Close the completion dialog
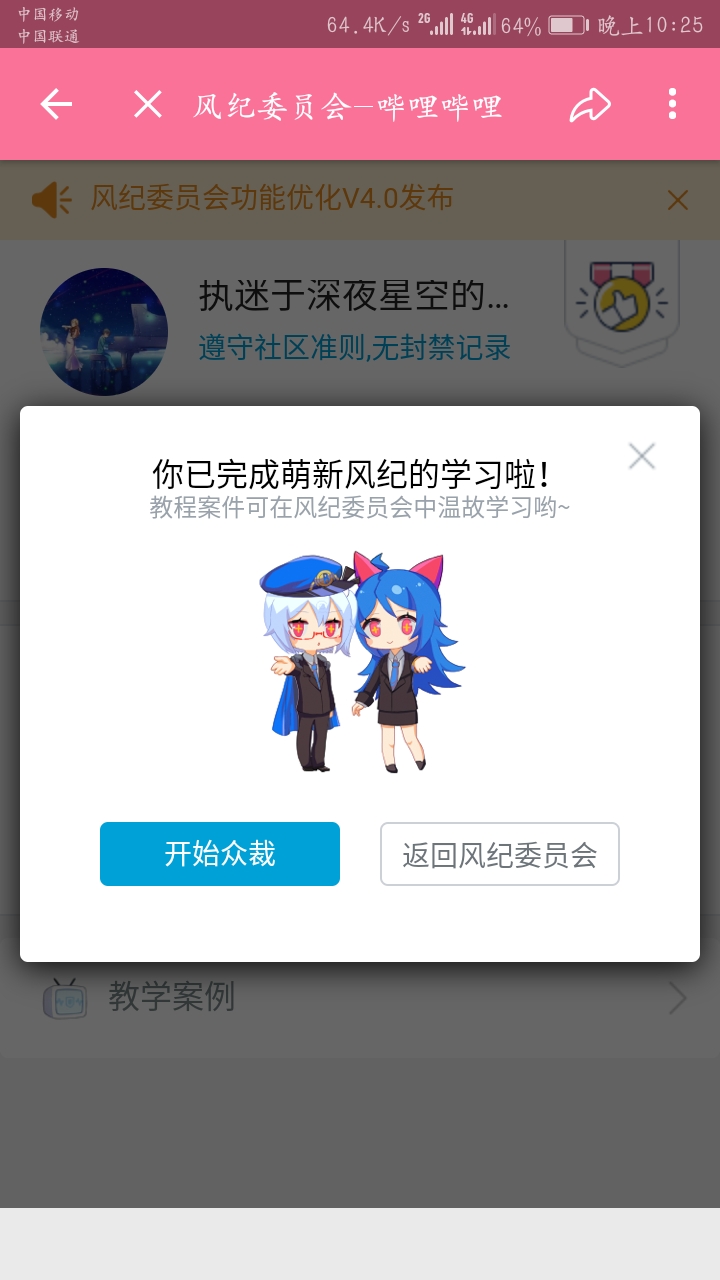Screen dimensions: 720x1280 coord(641,455)
